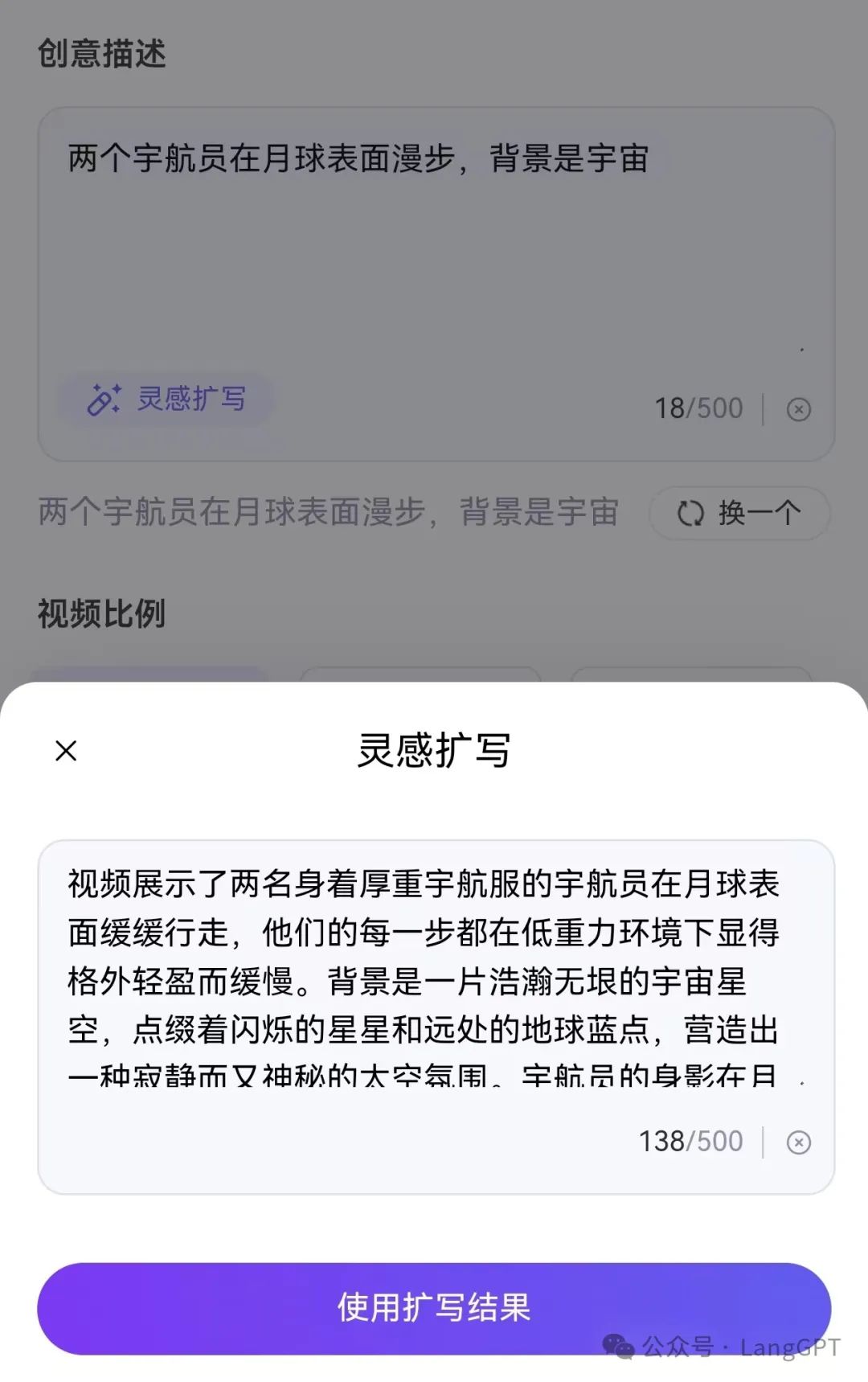The image size is (868, 1382).
Task: Close the 灵感扩写 bottom sheet
Action: click(x=66, y=750)
